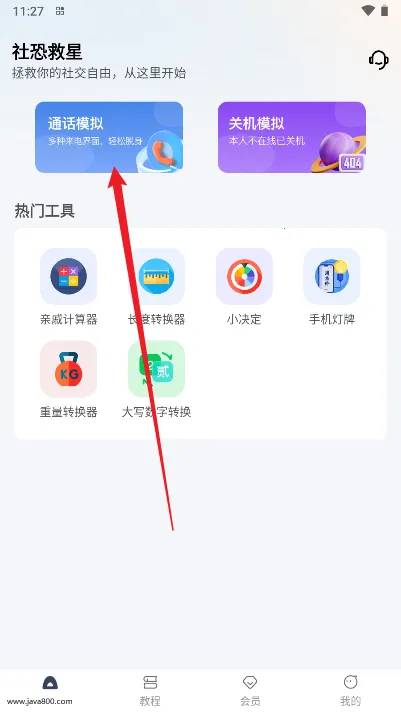Launch the 亲戚计算器 tool
The height and width of the screenshot is (713, 401).
coord(69,287)
